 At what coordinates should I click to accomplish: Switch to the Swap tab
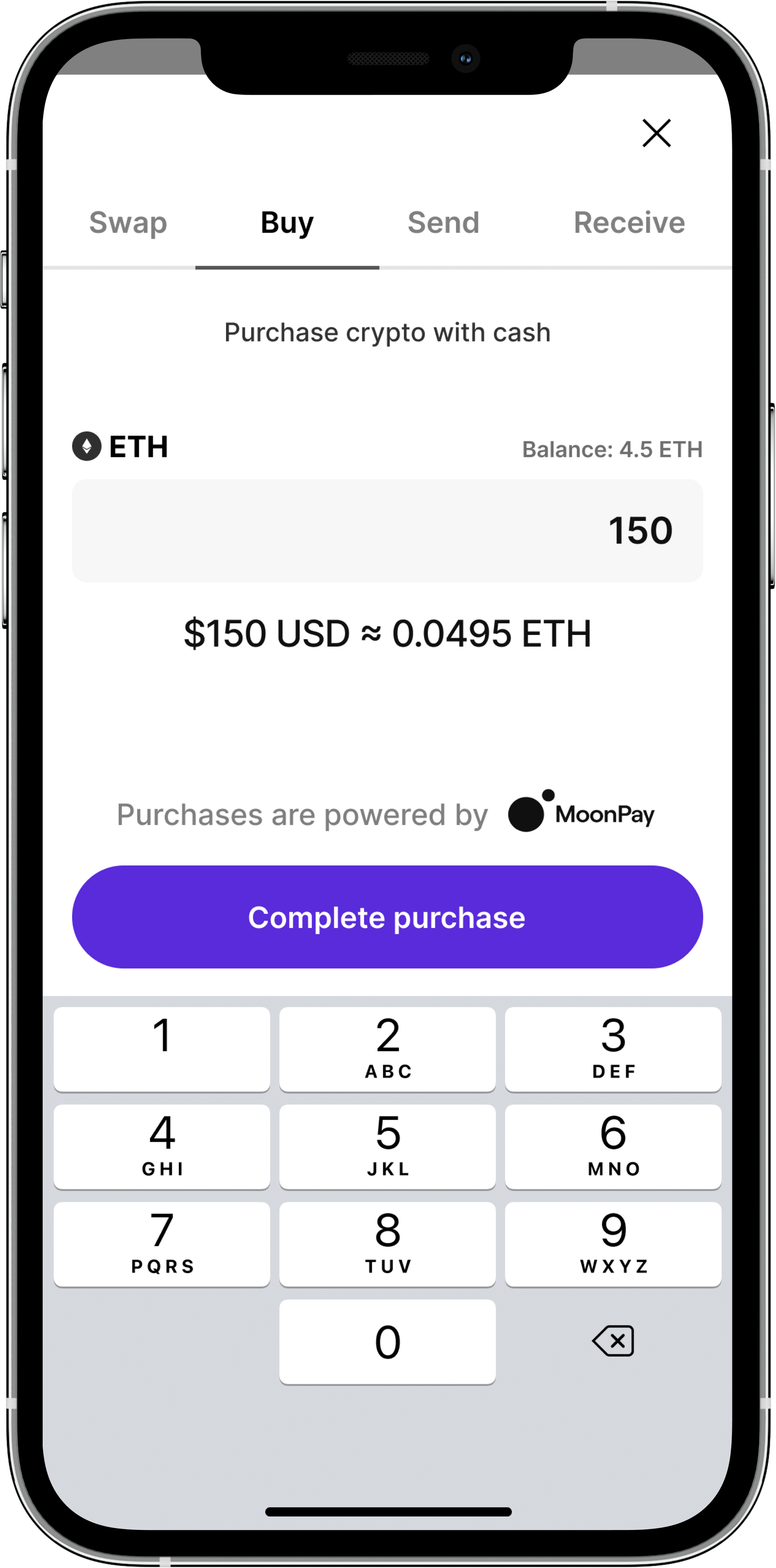pos(128,223)
